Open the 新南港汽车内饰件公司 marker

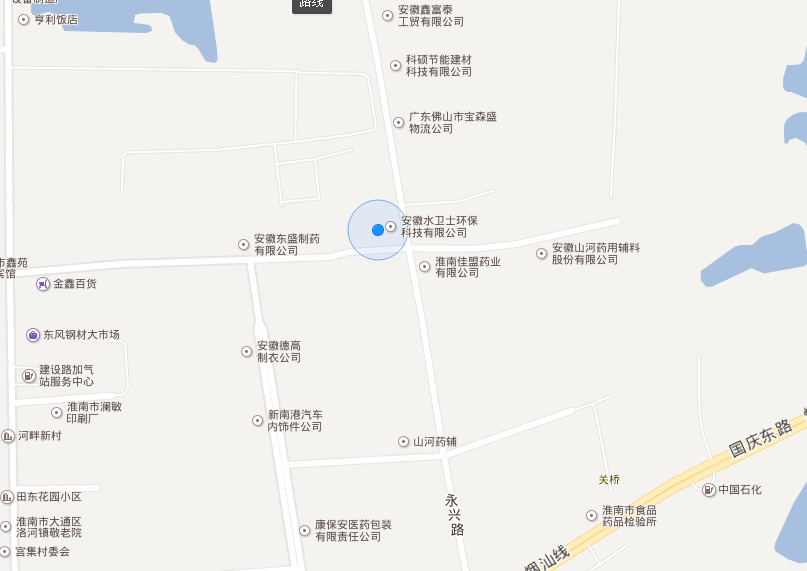point(257,421)
